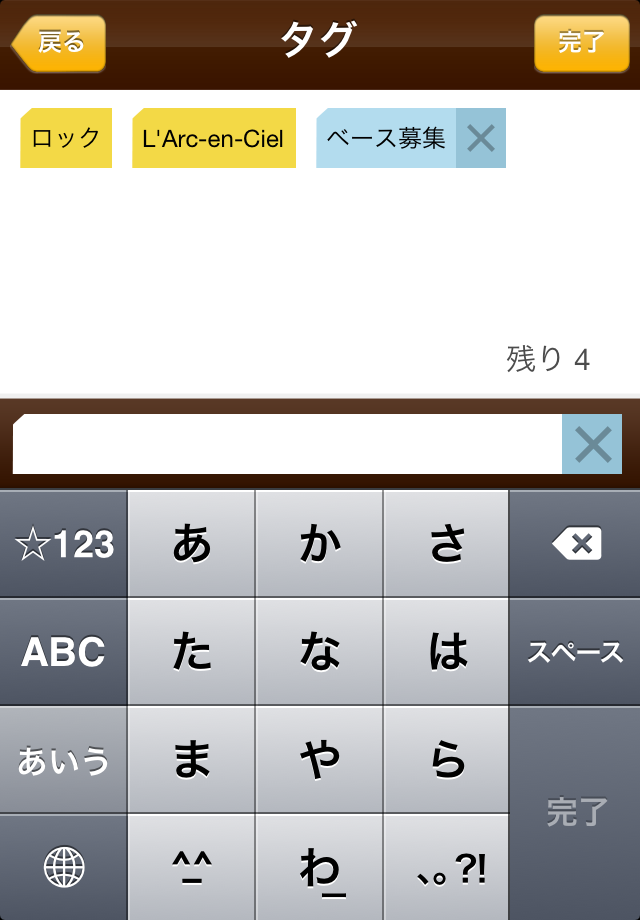Type the あ key

[x=192, y=544]
